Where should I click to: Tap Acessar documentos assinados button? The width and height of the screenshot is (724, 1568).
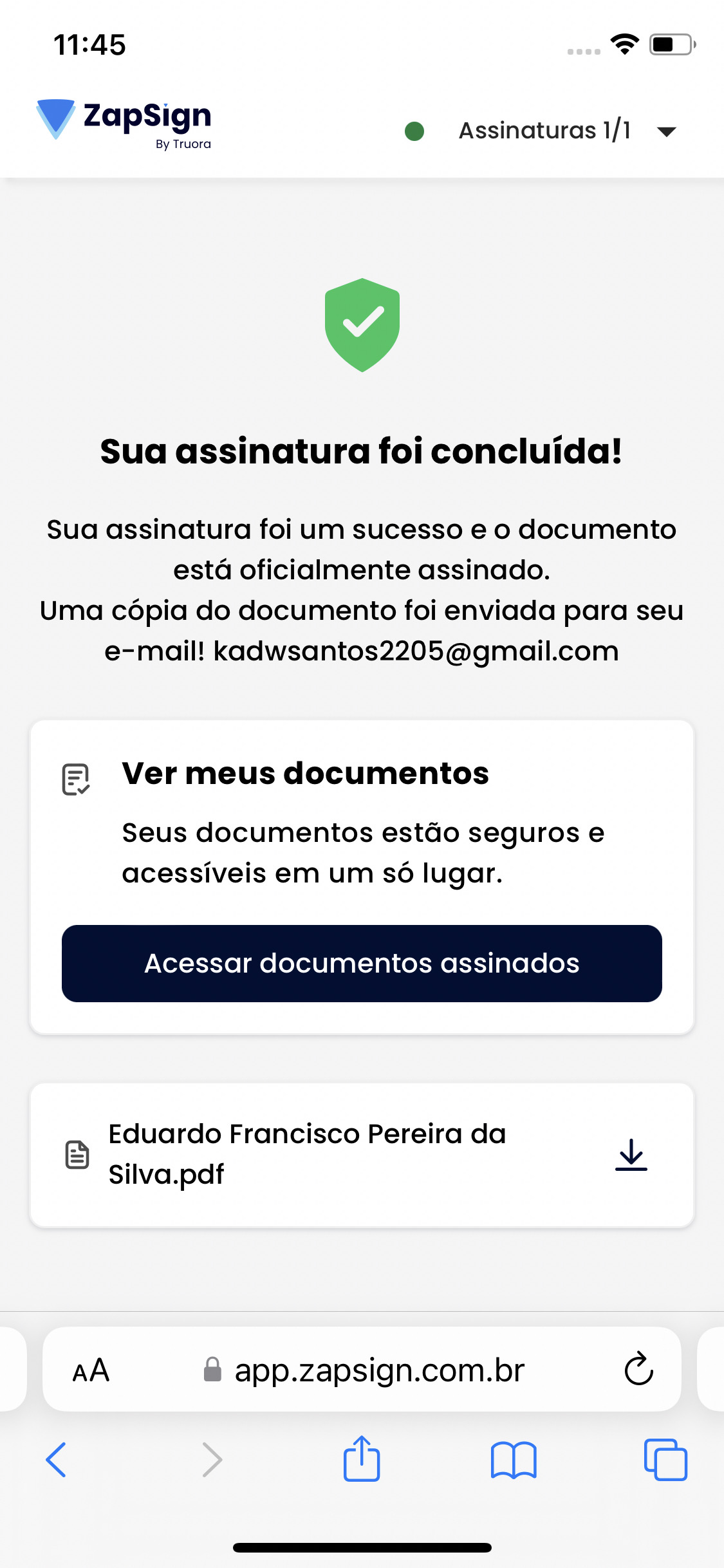coord(362,963)
